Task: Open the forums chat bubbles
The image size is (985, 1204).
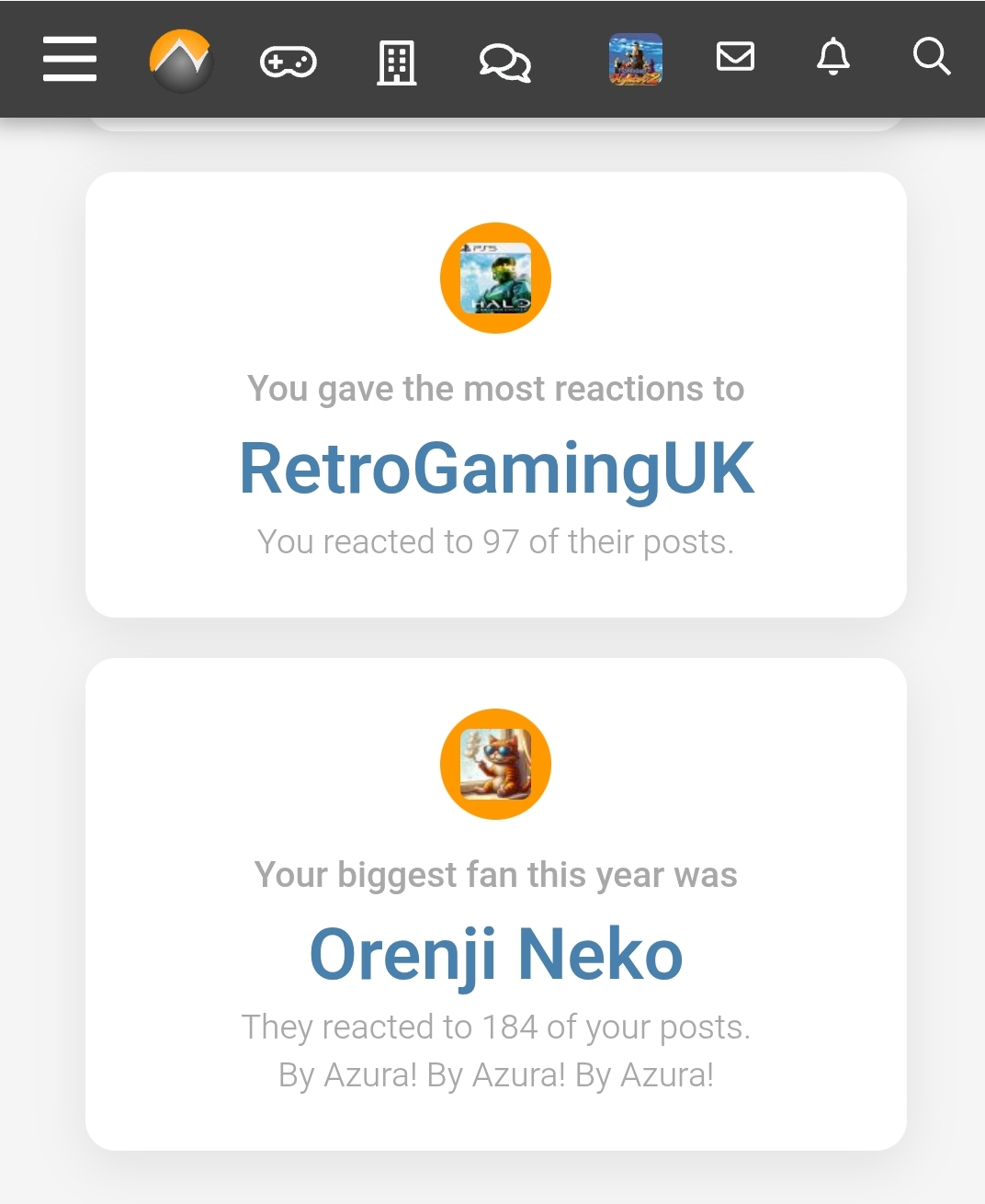Action: click(505, 62)
